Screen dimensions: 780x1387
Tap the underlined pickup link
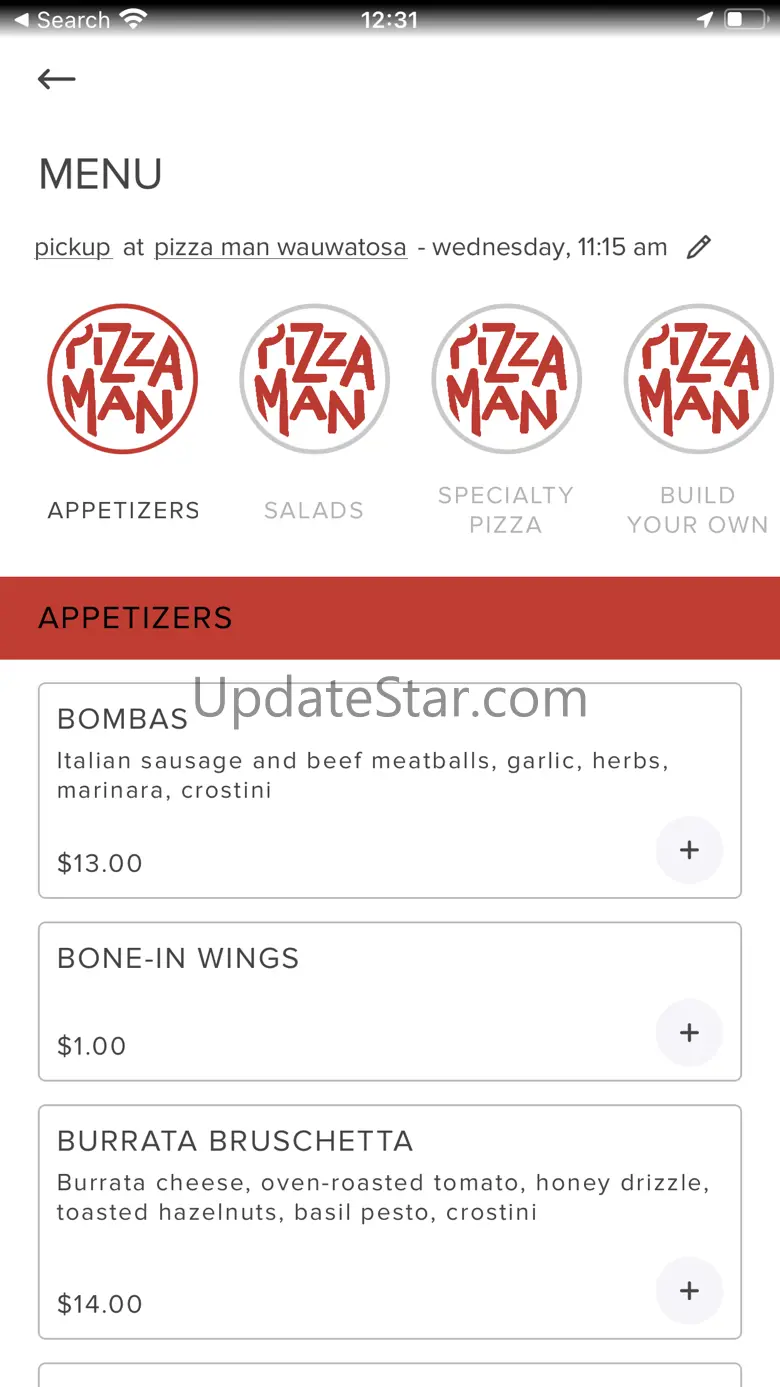pos(73,247)
